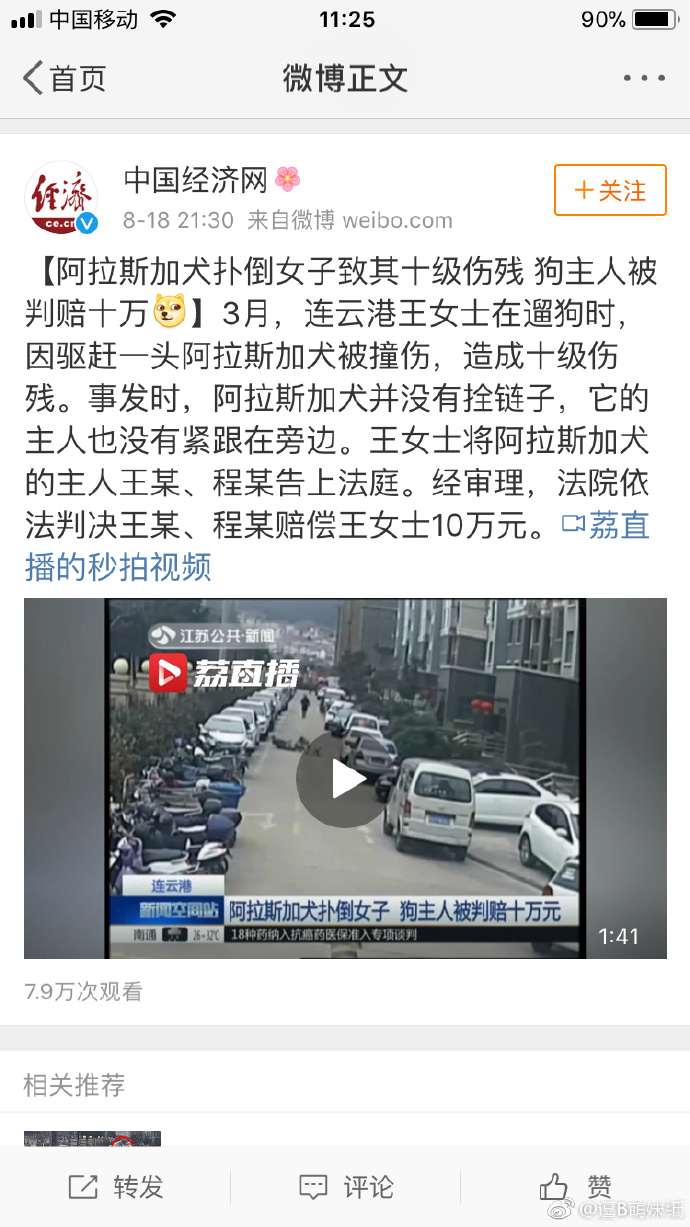This screenshot has width=690, height=1227.
Task: Open the 中国经济网 account name
Action: pos(196,180)
